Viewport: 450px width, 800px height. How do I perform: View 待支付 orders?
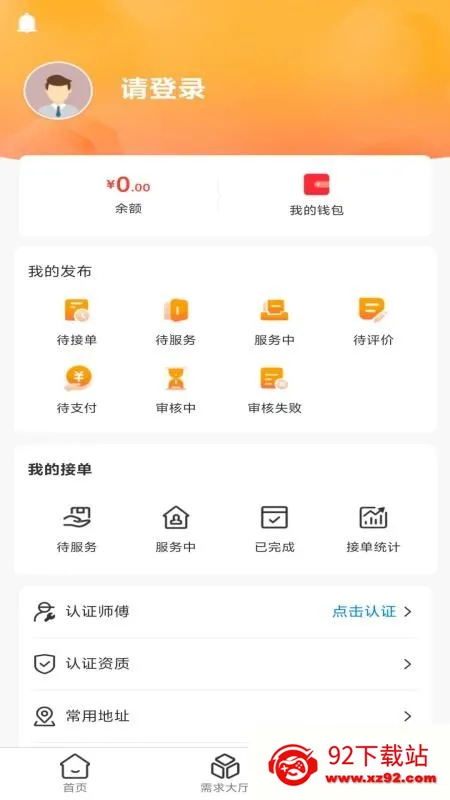[x=77, y=390]
